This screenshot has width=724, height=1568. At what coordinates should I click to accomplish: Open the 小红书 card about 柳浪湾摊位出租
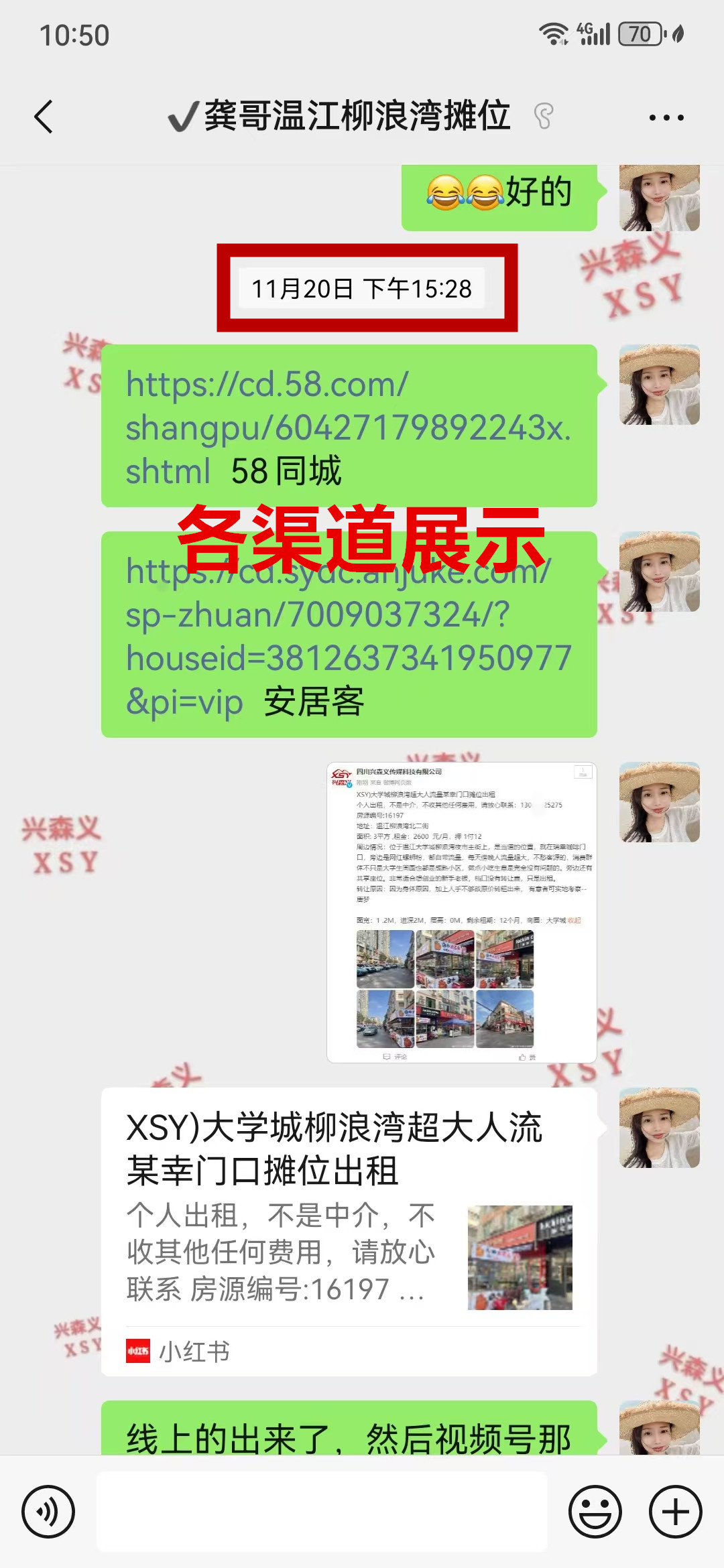pos(349,1232)
